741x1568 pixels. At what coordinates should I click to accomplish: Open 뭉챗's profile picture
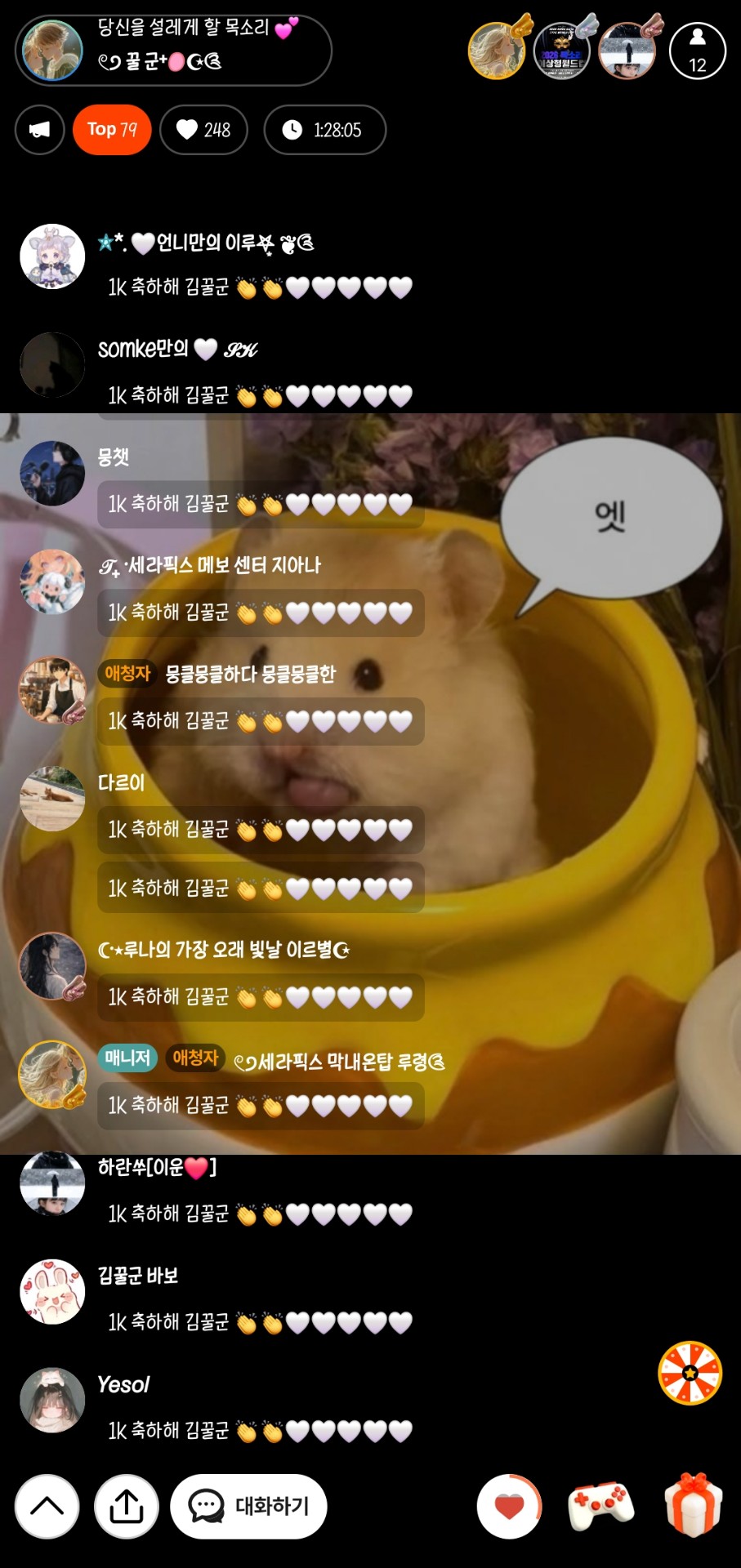pyautogui.click(x=52, y=474)
